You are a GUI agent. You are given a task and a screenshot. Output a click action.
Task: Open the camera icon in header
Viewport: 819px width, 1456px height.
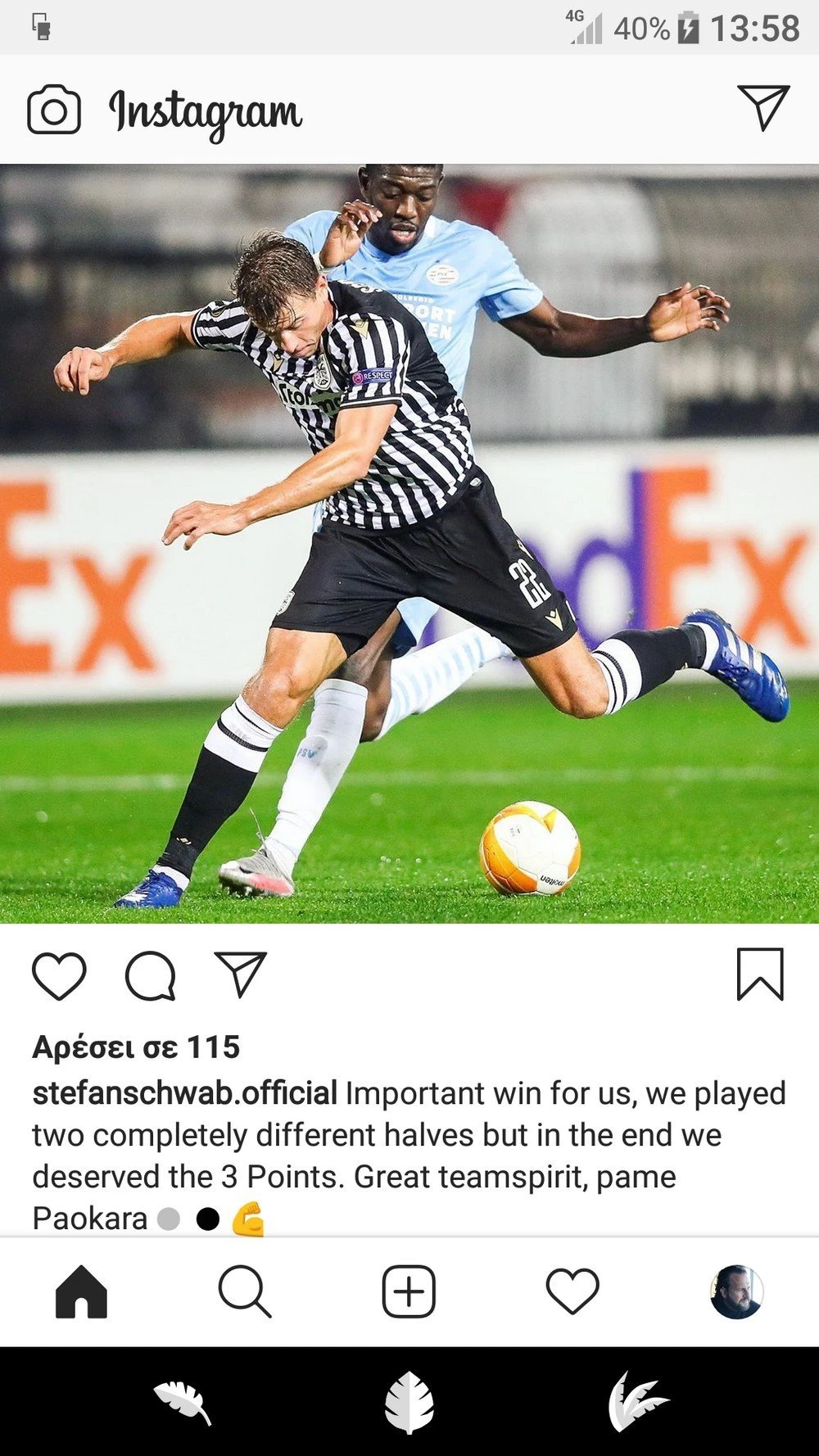(x=54, y=110)
